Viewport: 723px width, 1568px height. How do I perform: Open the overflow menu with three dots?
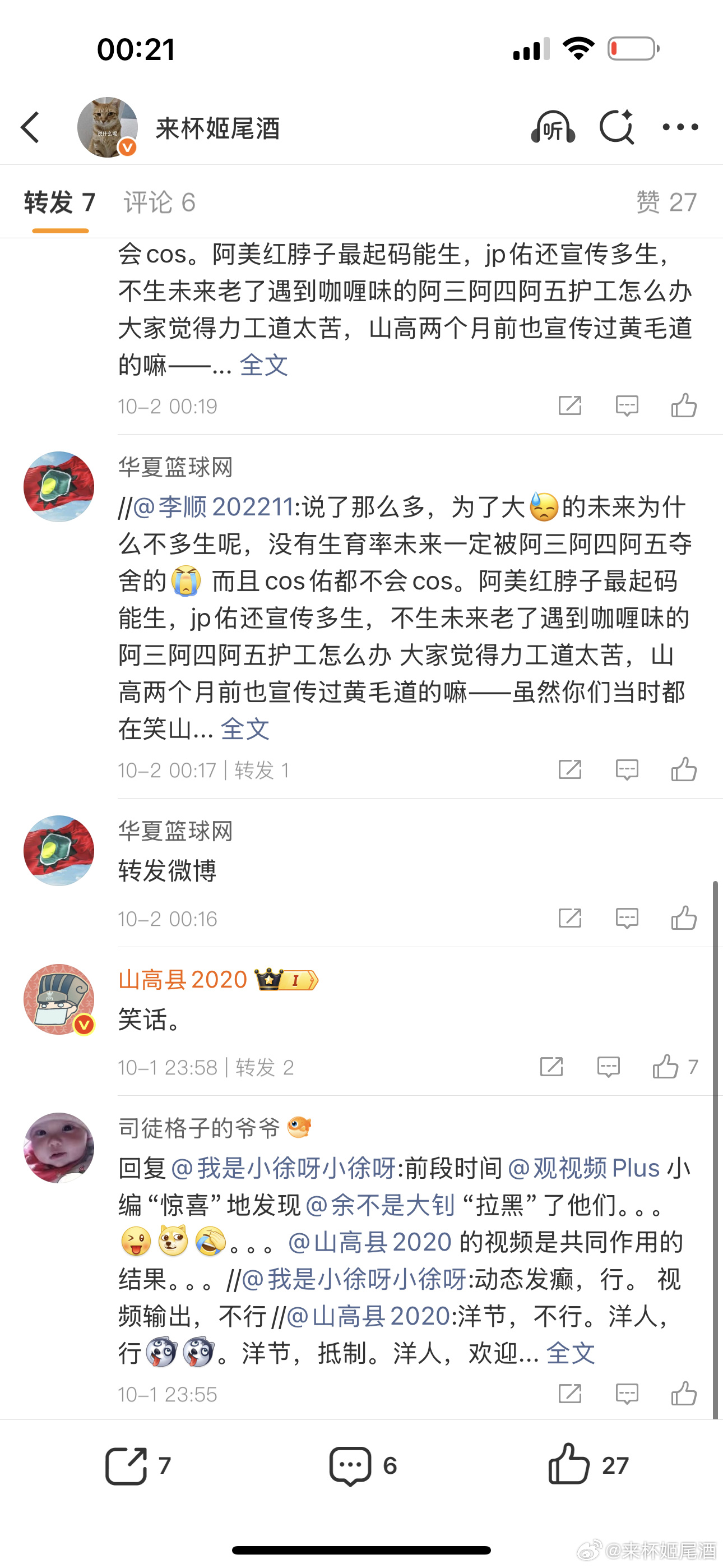680,128
